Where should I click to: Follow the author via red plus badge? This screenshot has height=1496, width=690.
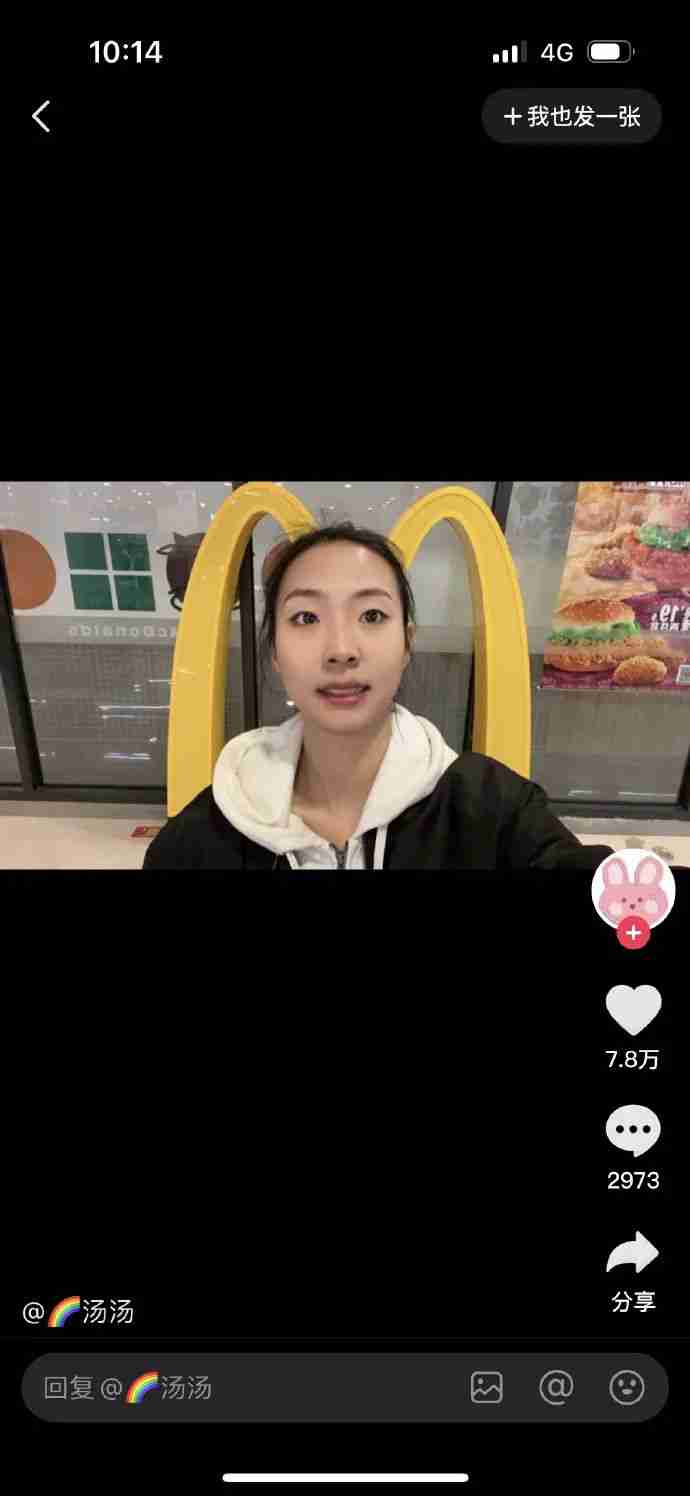click(633, 934)
